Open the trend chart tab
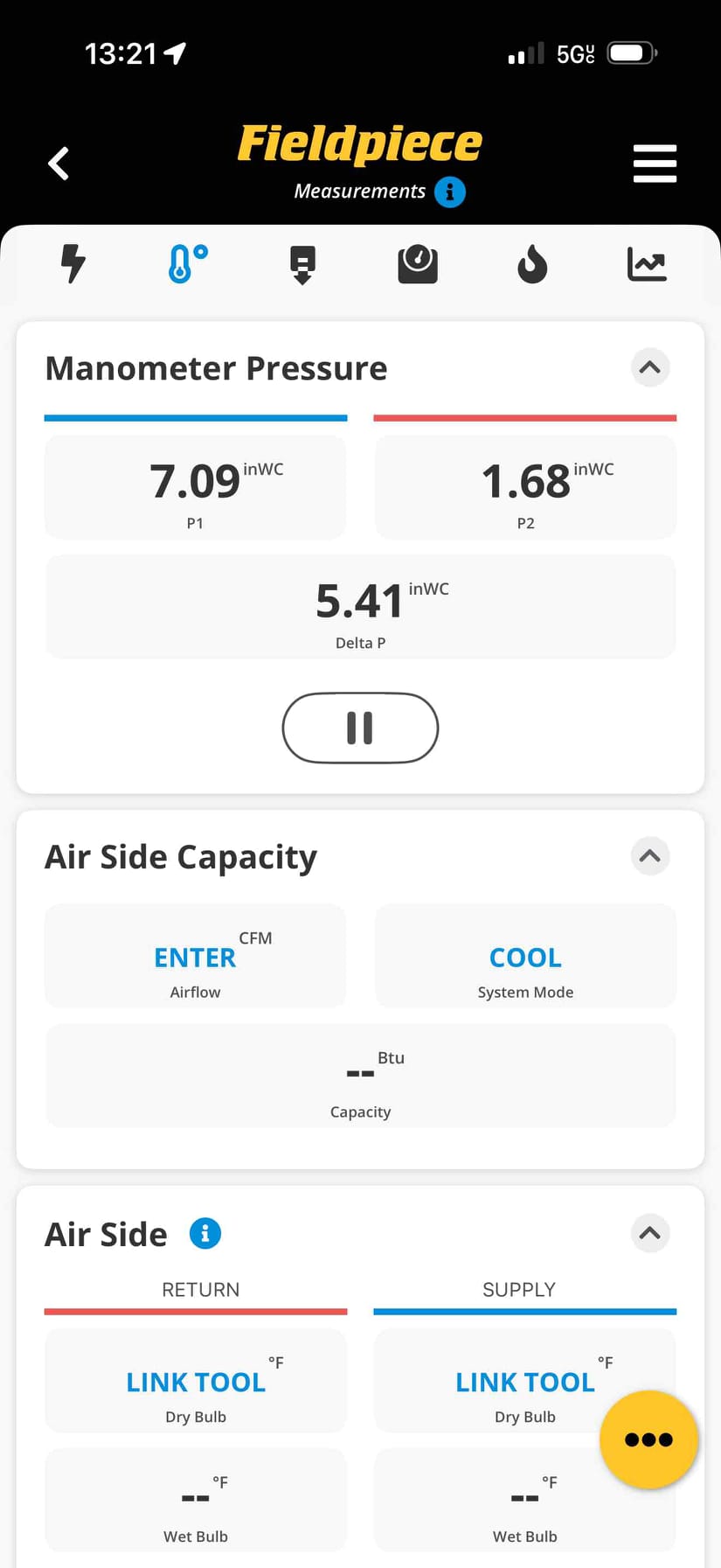 pyautogui.click(x=647, y=263)
